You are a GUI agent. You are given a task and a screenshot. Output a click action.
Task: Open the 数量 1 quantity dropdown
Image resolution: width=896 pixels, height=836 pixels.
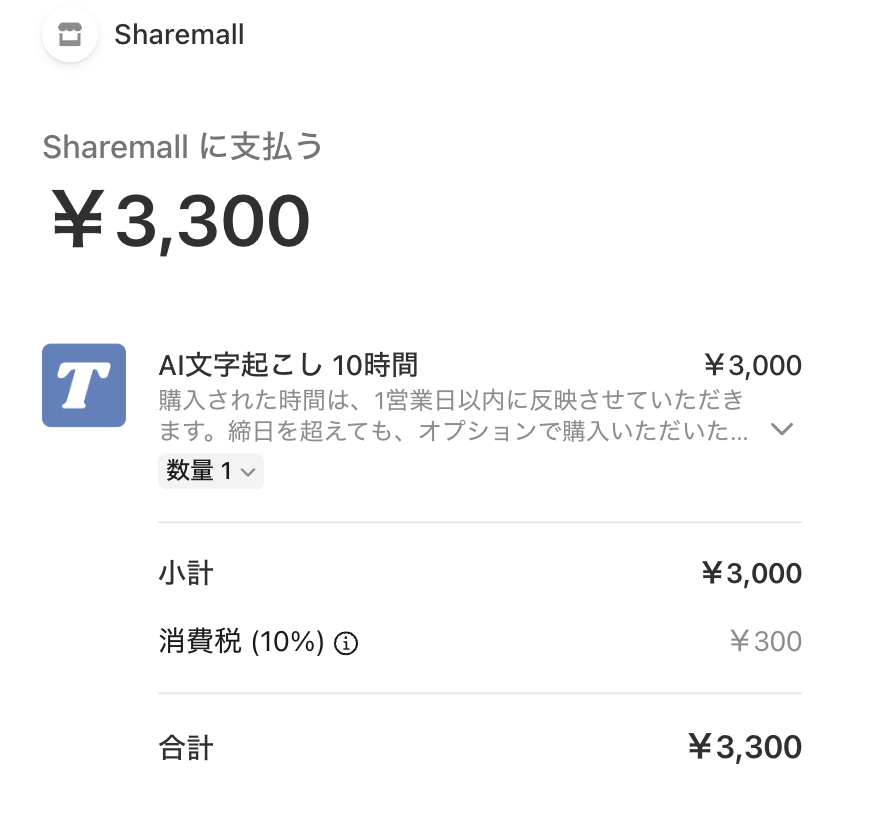coord(211,471)
